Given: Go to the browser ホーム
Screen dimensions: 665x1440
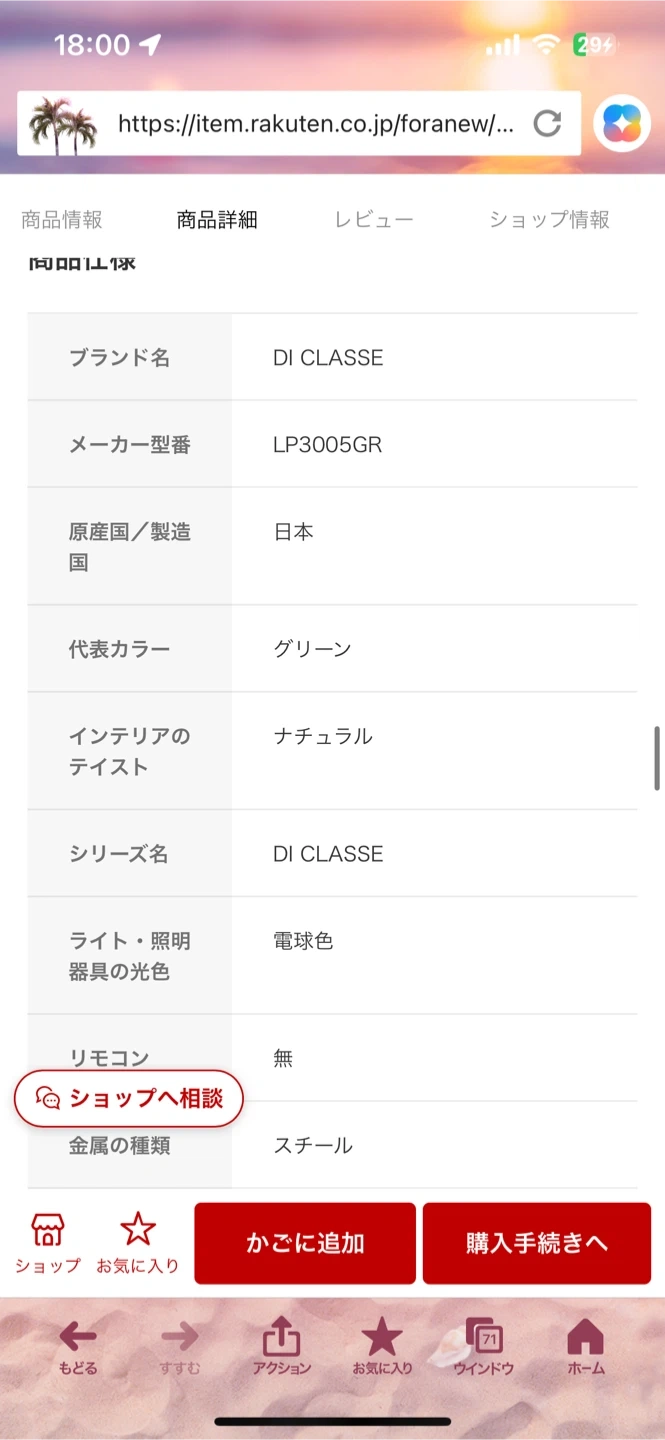Looking at the screenshot, I should [585, 1347].
